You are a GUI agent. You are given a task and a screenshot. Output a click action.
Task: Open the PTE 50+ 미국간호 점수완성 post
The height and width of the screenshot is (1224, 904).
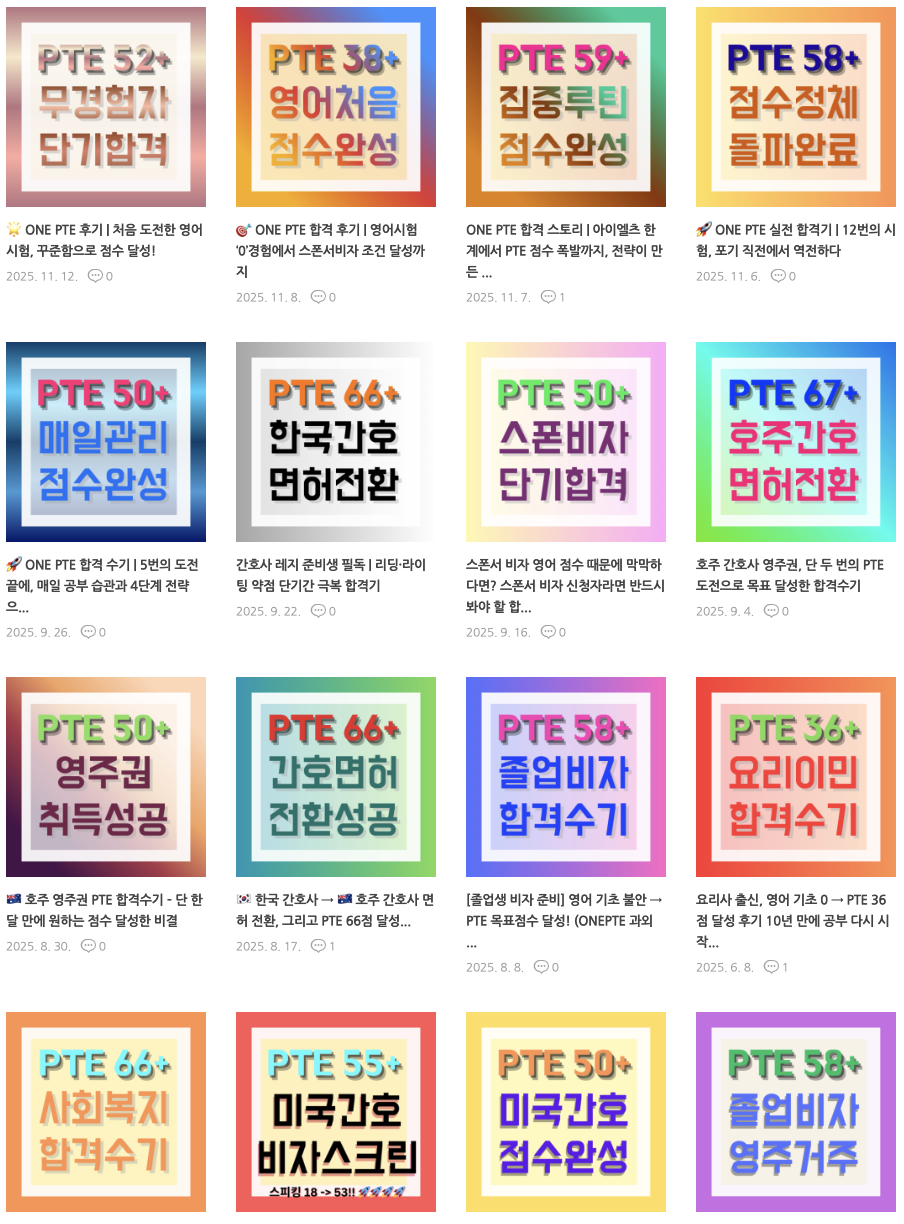pos(566,1112)
